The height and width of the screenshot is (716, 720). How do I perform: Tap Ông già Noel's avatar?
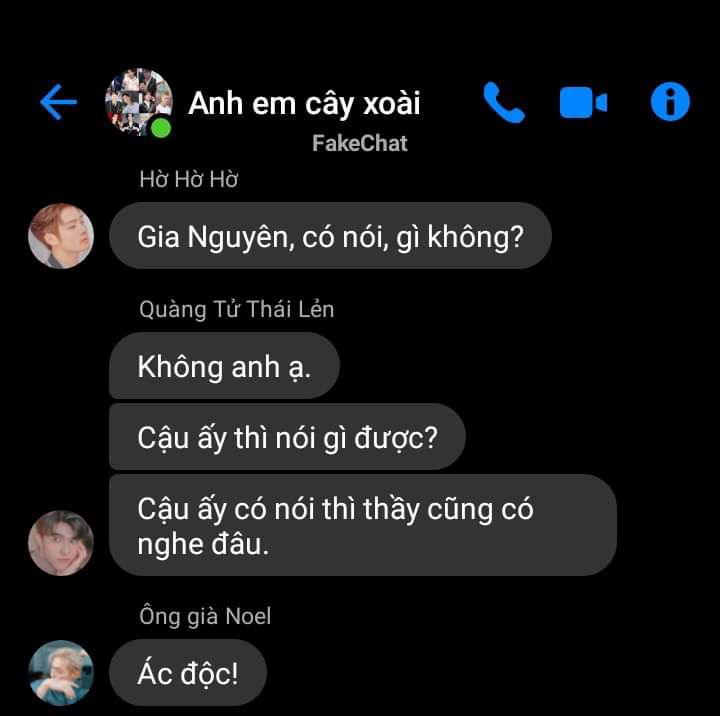tap(60, 672)
